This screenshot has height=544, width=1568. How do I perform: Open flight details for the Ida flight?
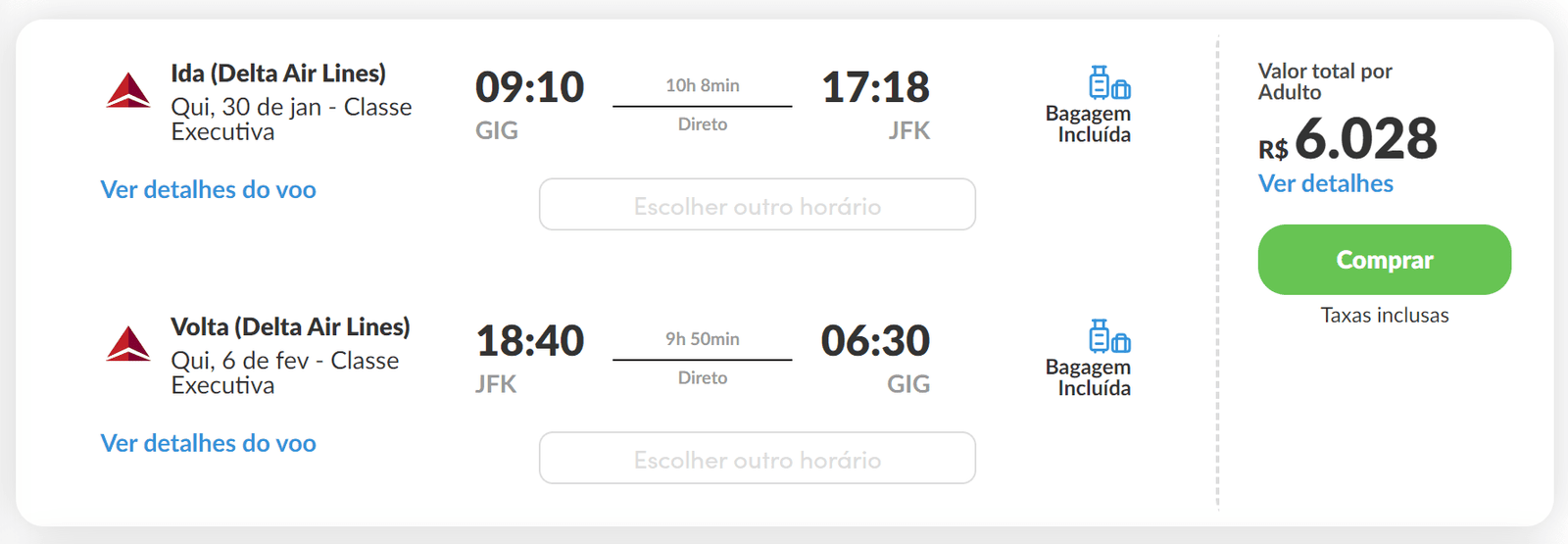coord(208,190)
